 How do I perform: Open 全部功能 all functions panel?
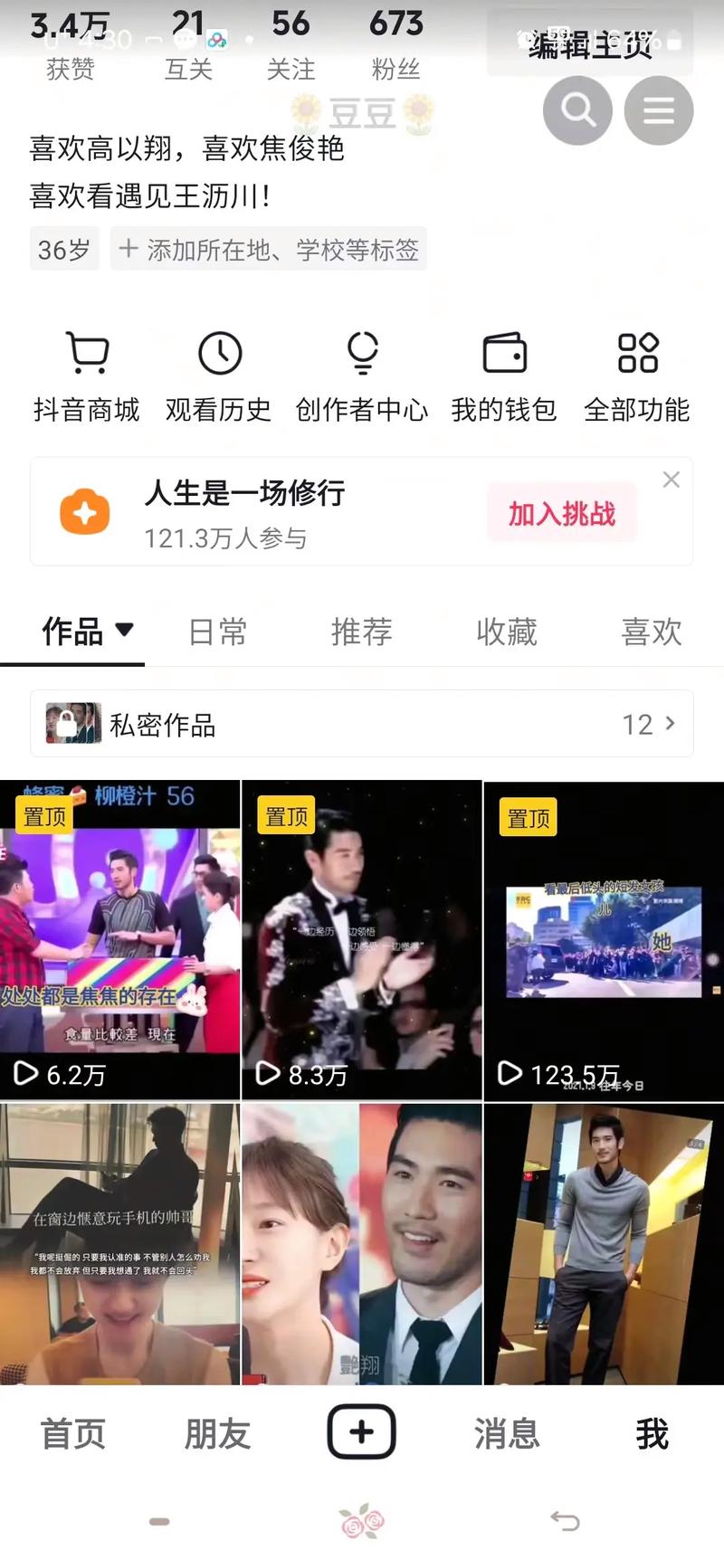(x=637, y=375)
